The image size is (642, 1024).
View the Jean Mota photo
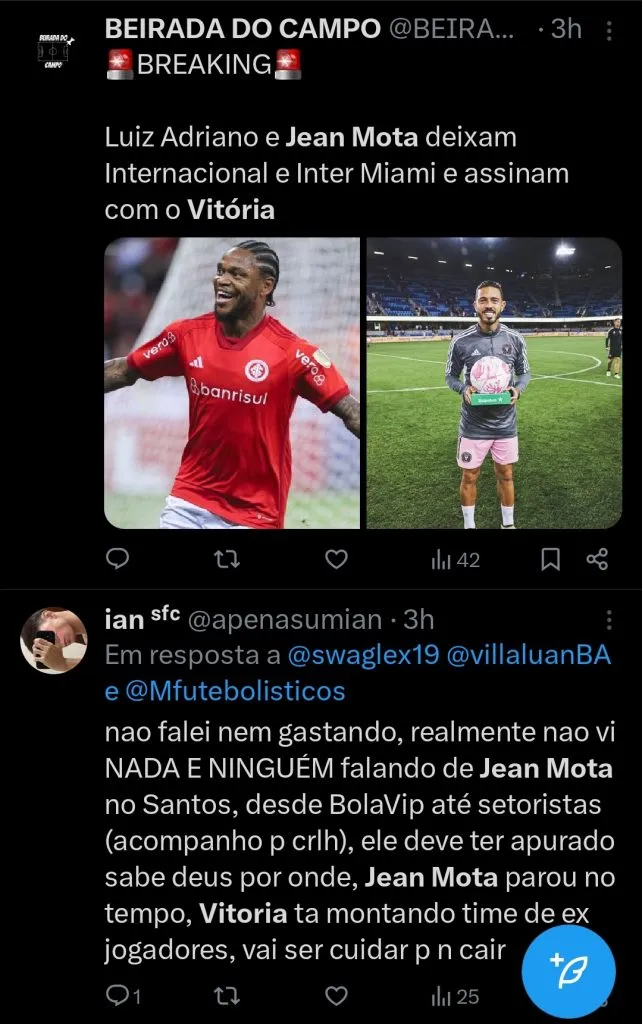pos(494,383)
